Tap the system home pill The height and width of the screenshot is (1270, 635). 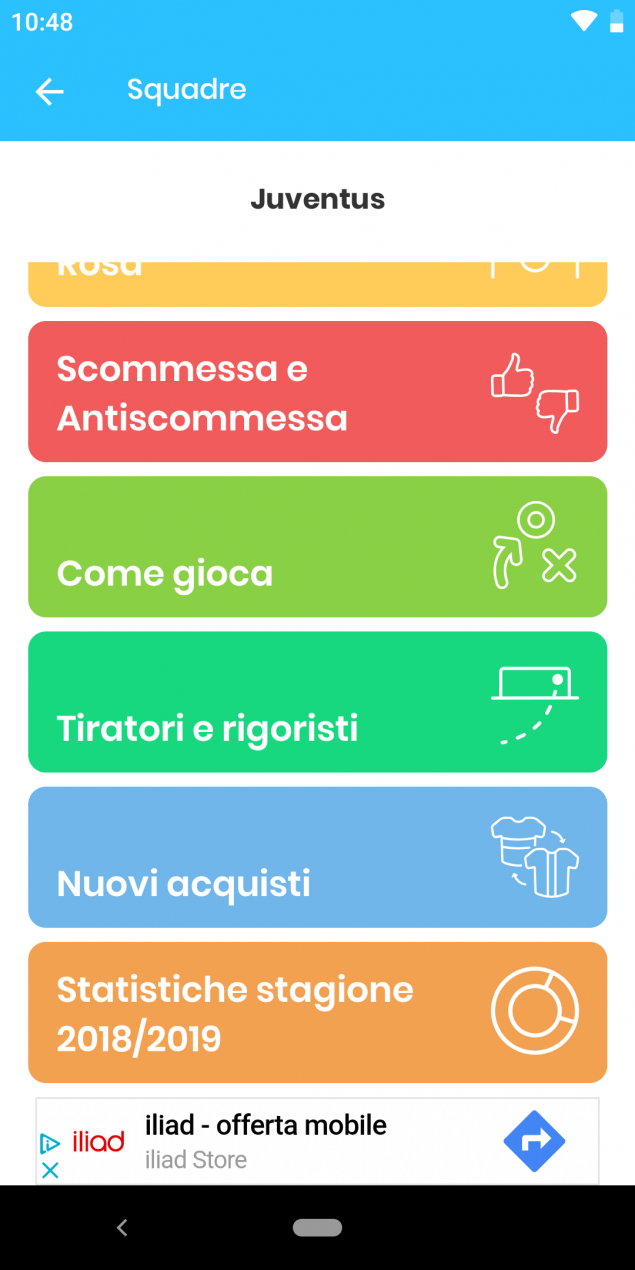[317, 1227]
